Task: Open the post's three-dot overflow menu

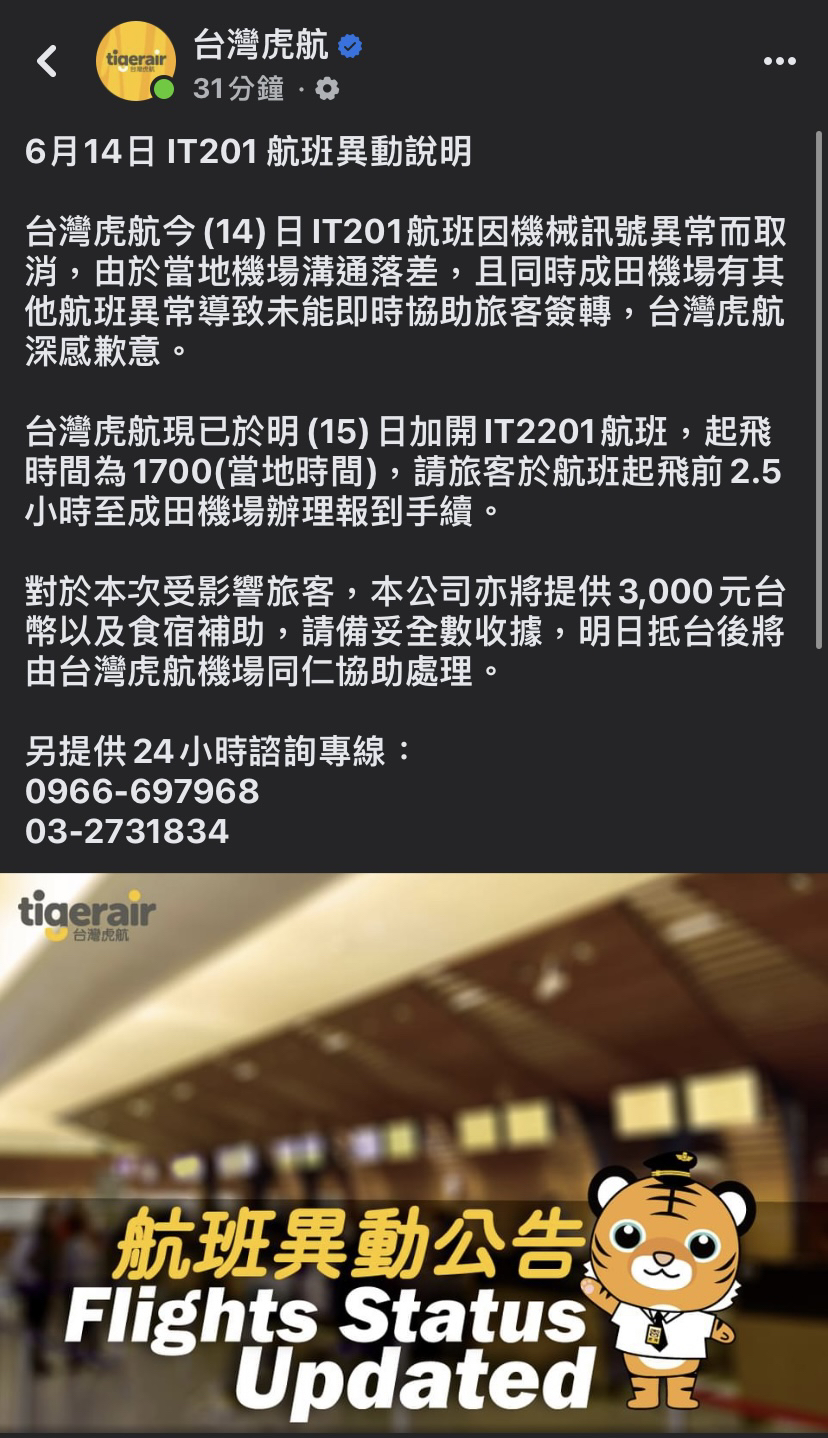Action: (x=779, y=62)
